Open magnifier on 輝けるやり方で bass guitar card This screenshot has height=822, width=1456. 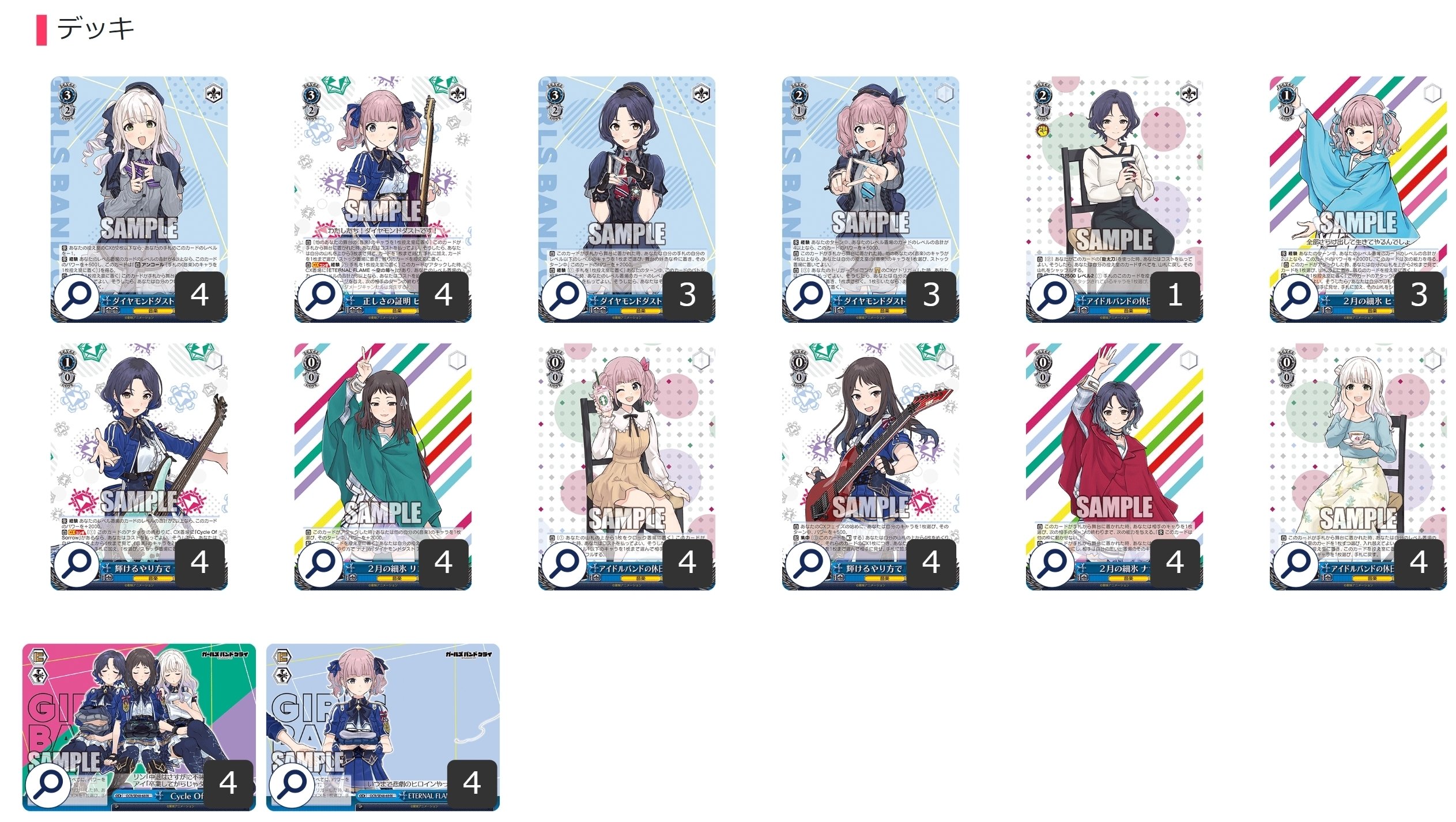[x=77, y=563]
